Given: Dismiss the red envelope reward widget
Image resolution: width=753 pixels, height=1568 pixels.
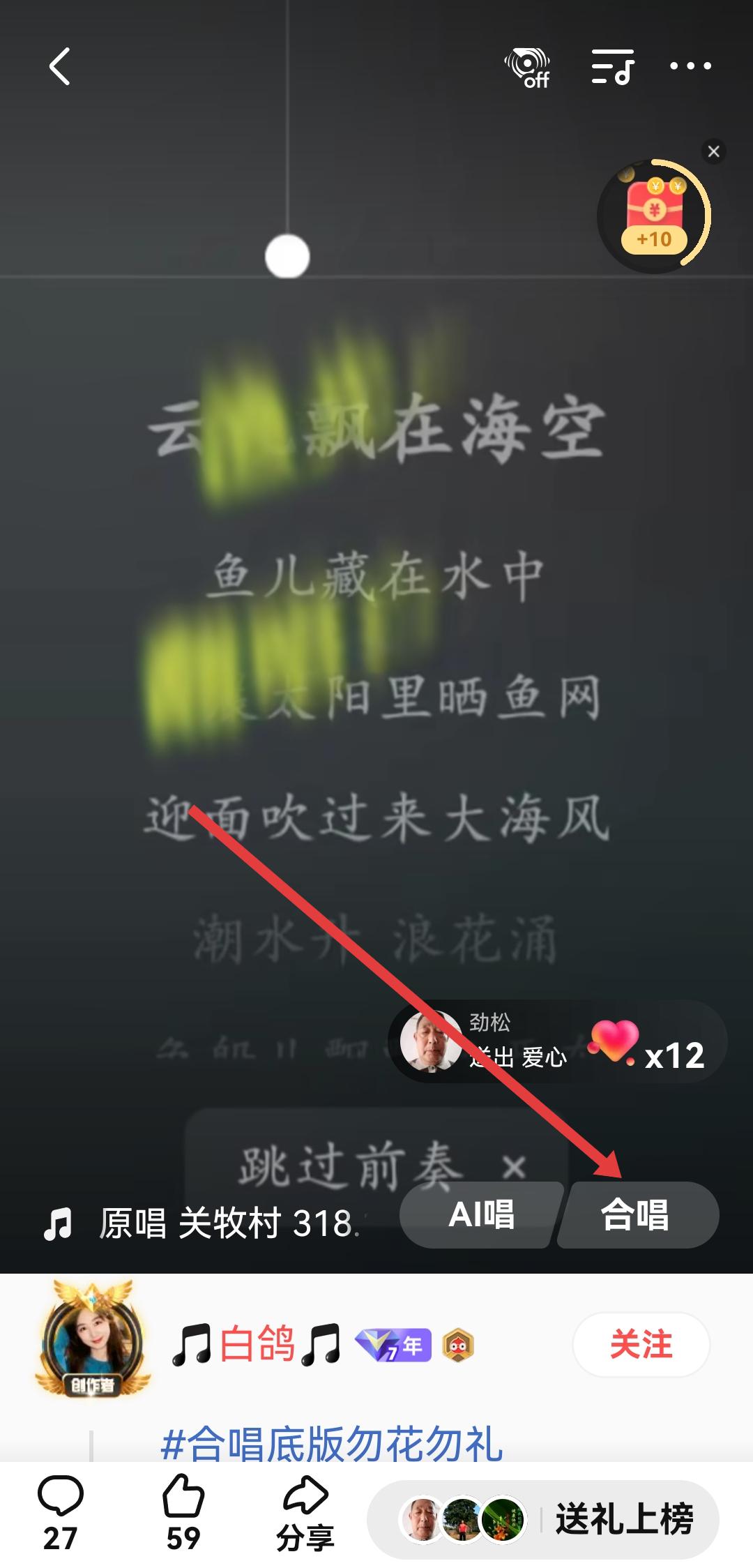Looking at the screenshot, I should tap(713, 151).
